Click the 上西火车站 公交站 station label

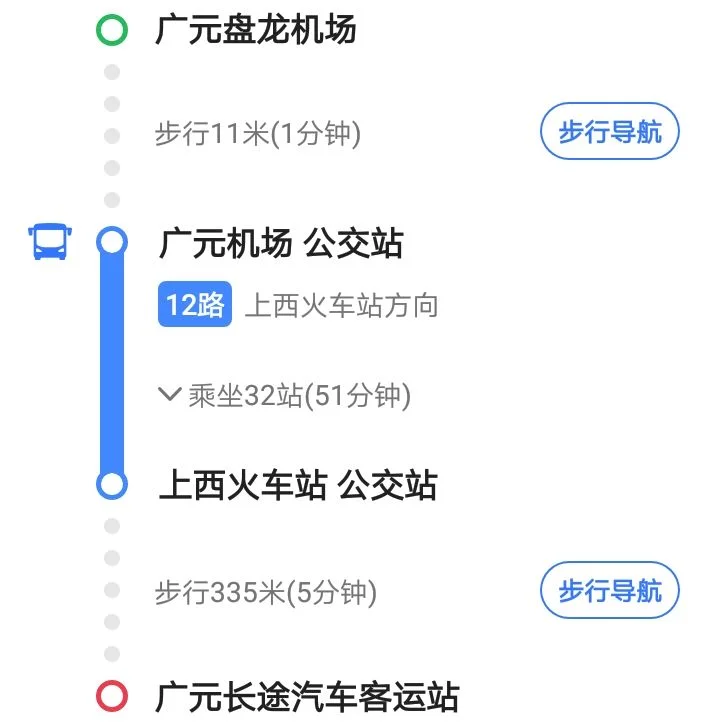[x=300, y=487]
